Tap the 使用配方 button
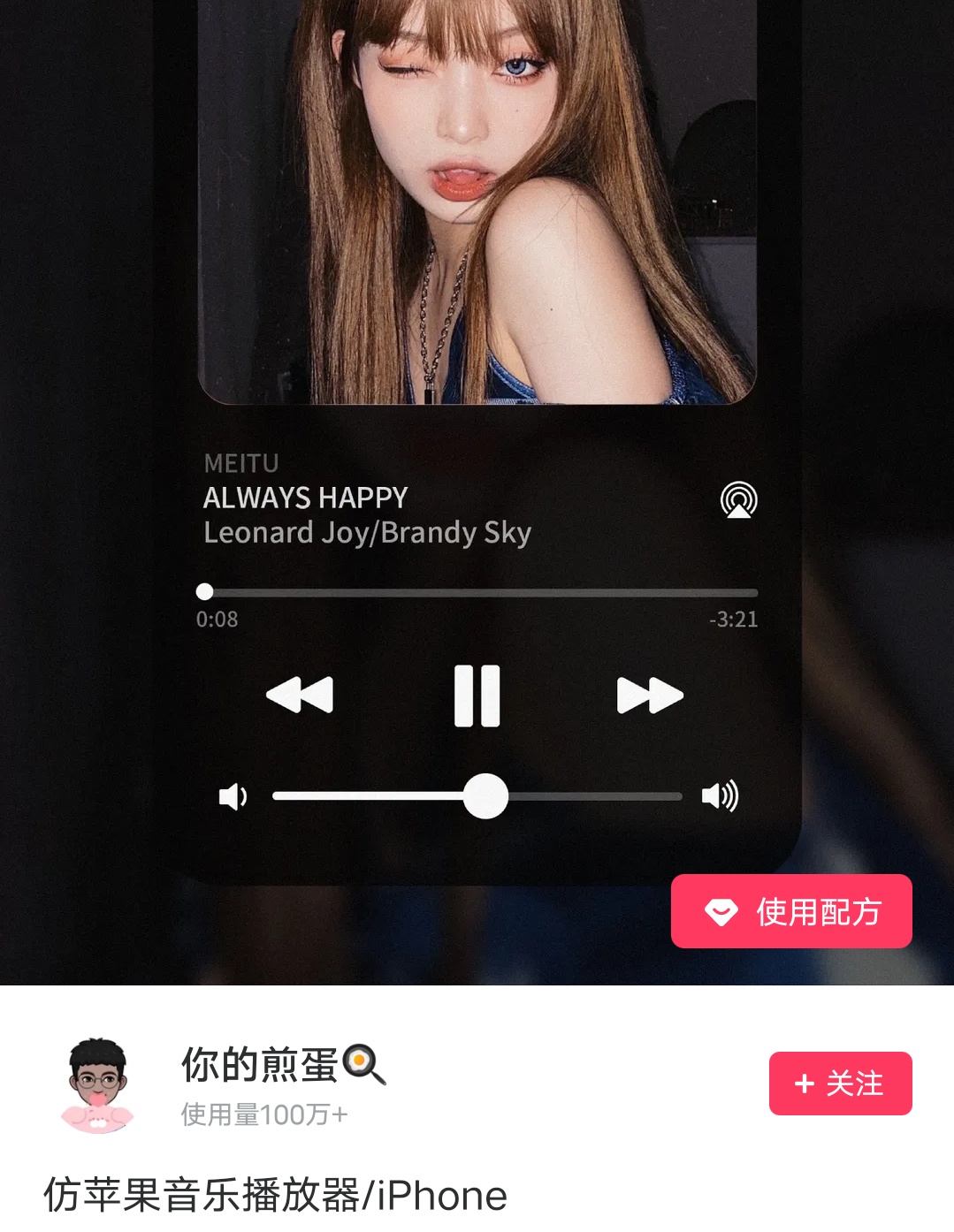Screen dimensions: 954x1232 pyautogui.click(x=791, y=911)
